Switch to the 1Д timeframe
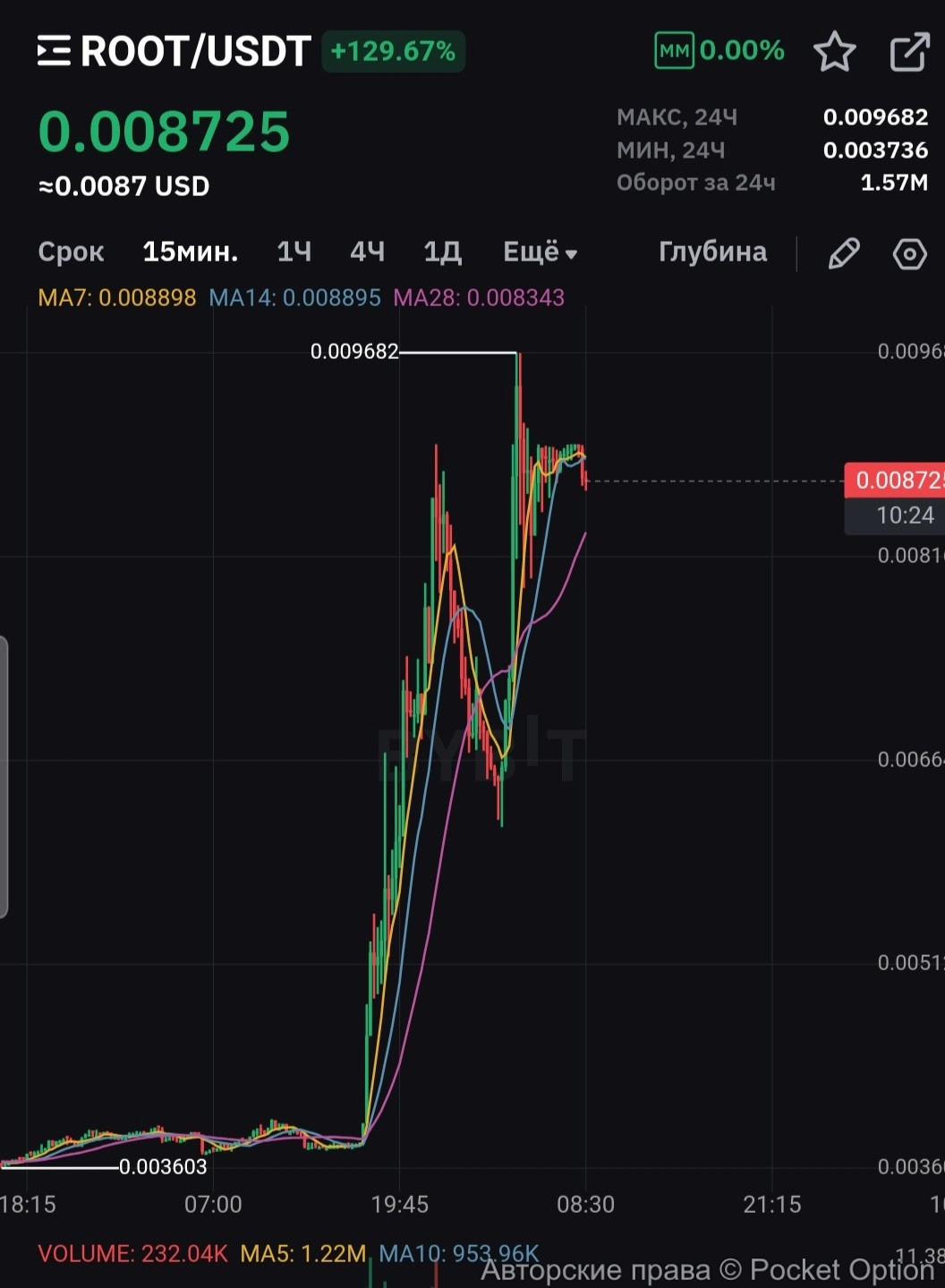 442,252
